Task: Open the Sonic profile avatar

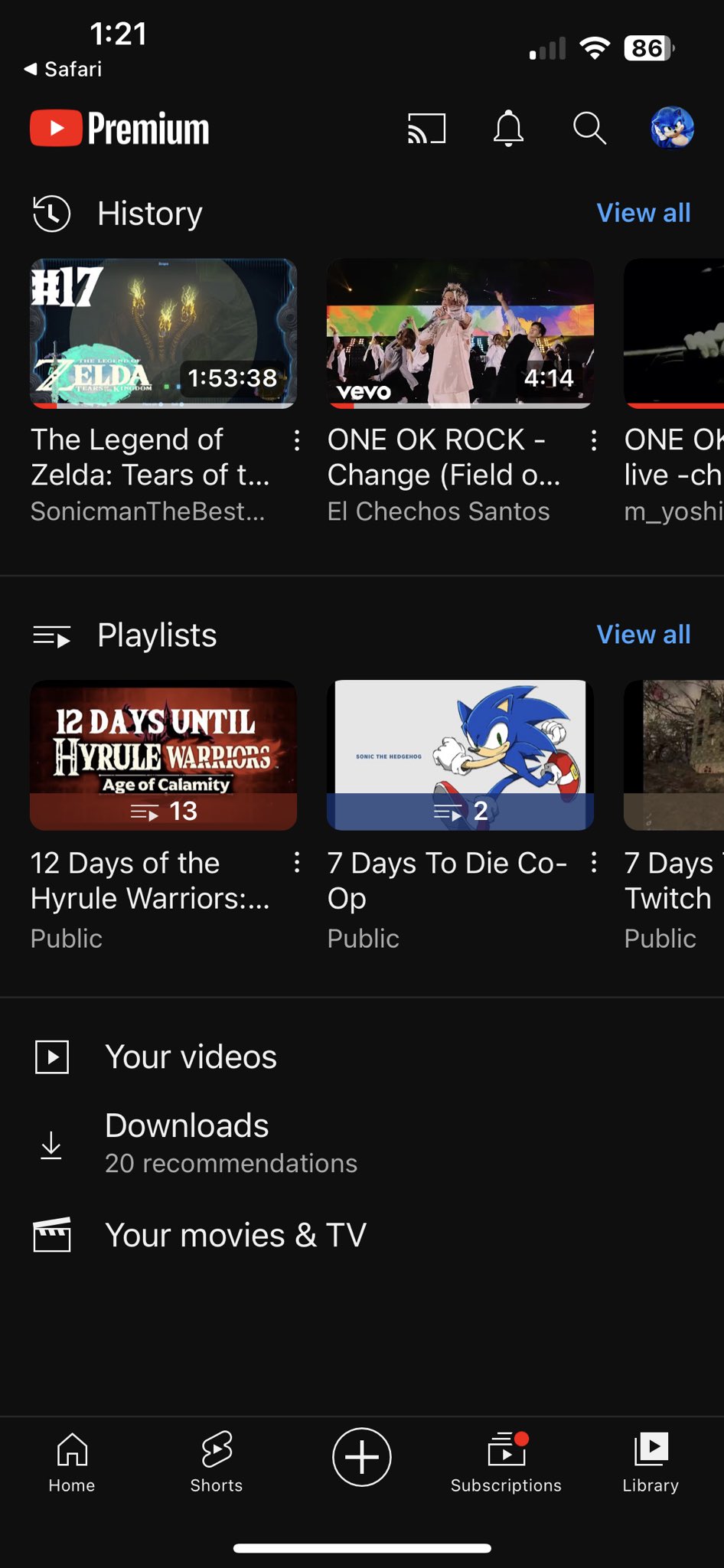Action: [x=672, y=128]
